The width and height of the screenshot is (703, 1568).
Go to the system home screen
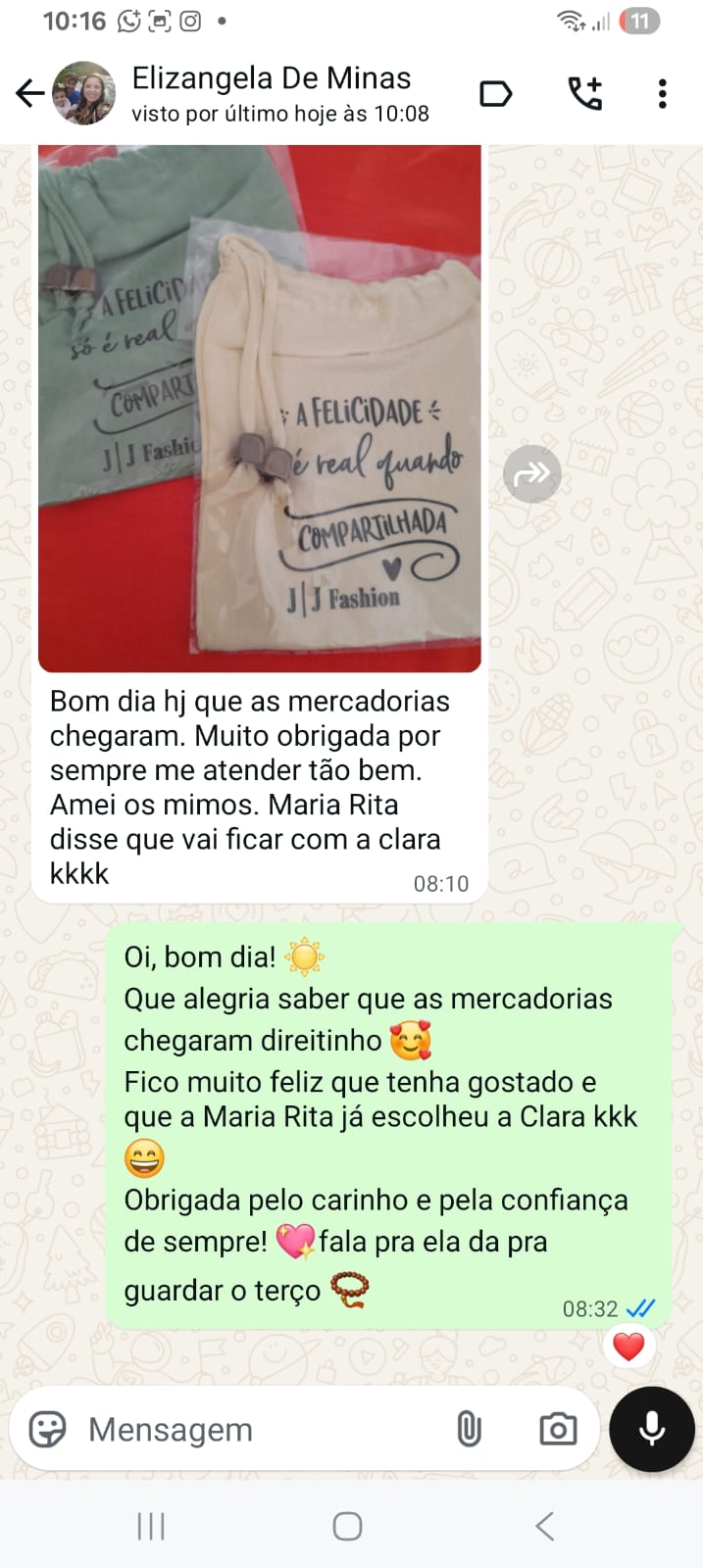coord(347,1526)
